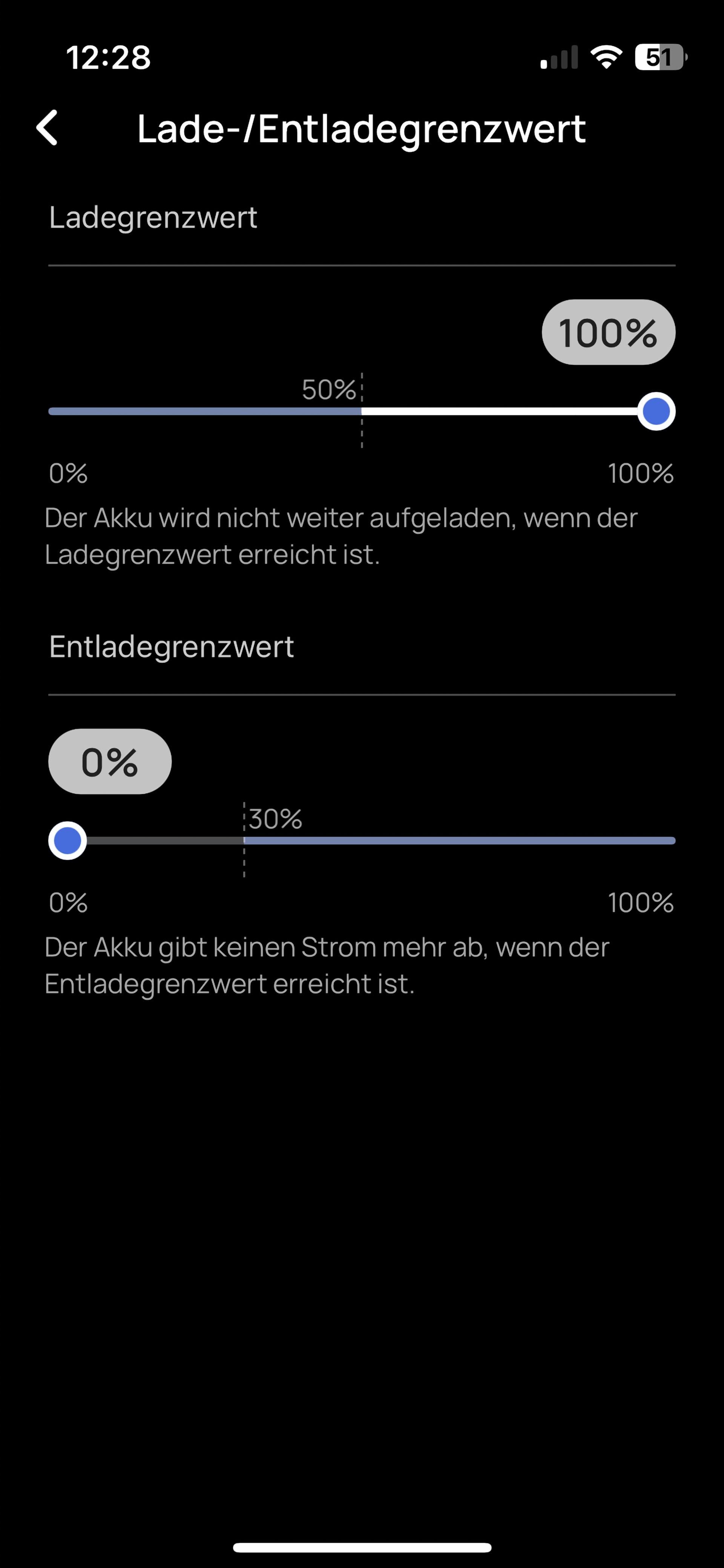The image size is (724, 1568).
Task: Tap the Ladegrenzwert slider handle at 100%
Action: [656, 412]
